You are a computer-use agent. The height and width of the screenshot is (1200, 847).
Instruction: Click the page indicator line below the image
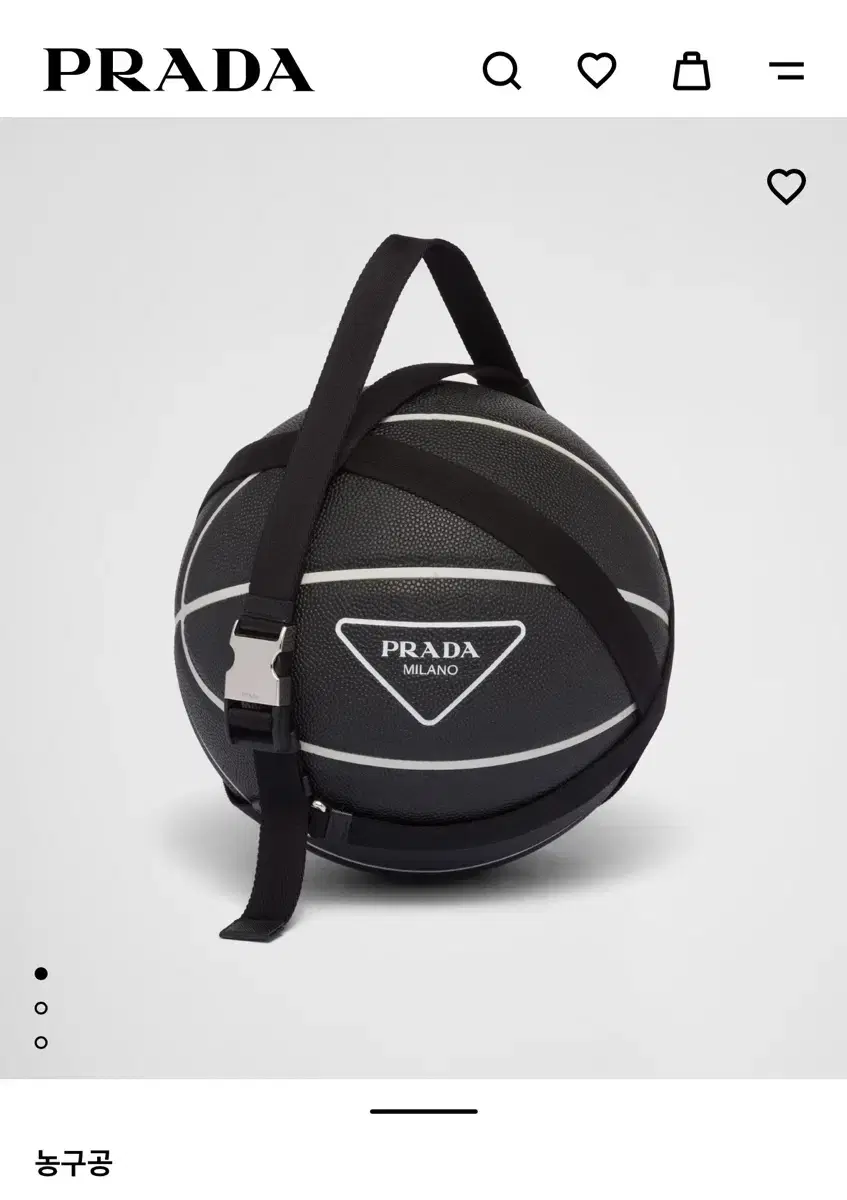pos(423,1110)
